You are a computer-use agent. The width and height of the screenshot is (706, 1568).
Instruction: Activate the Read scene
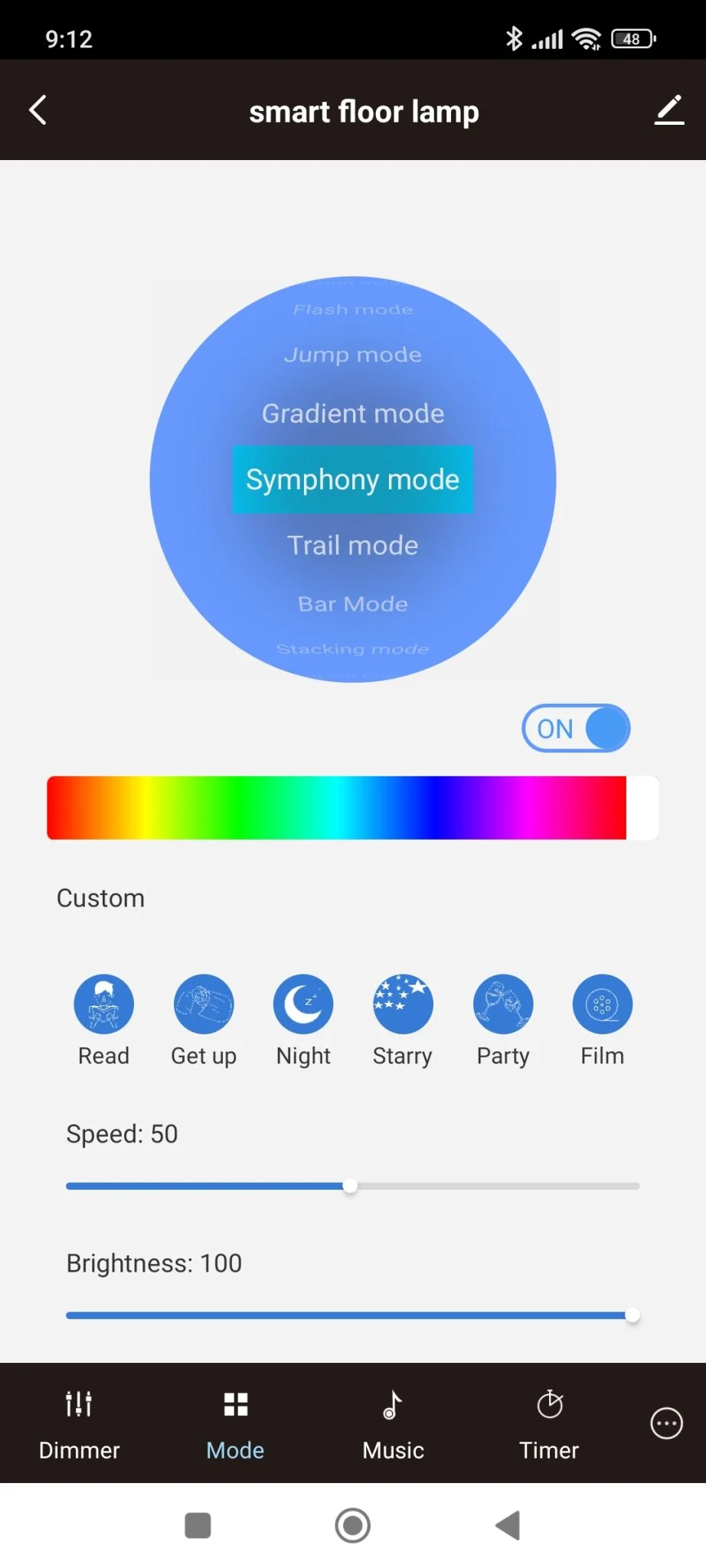(x=103, y=1004)
